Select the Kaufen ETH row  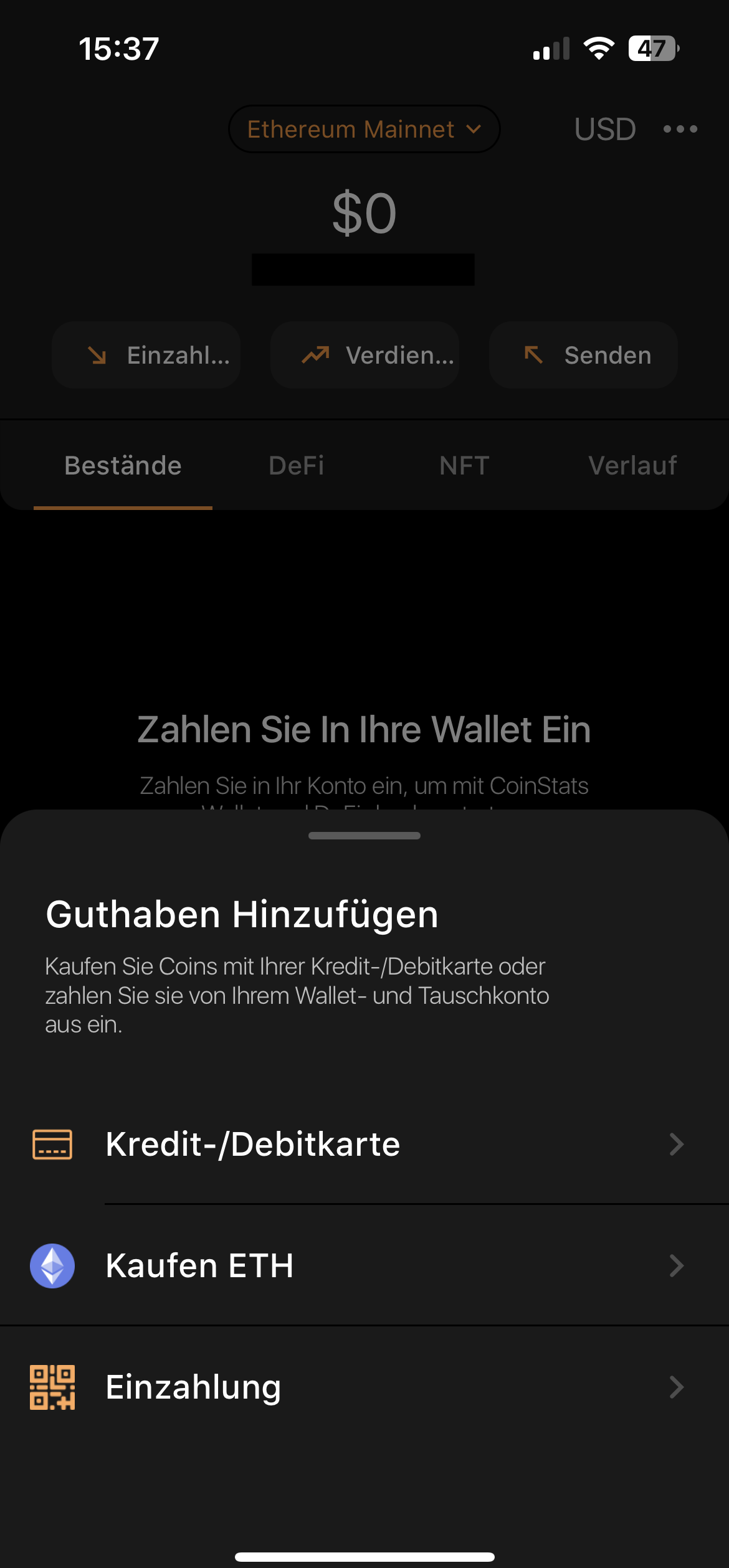[x=364, y=1265]
